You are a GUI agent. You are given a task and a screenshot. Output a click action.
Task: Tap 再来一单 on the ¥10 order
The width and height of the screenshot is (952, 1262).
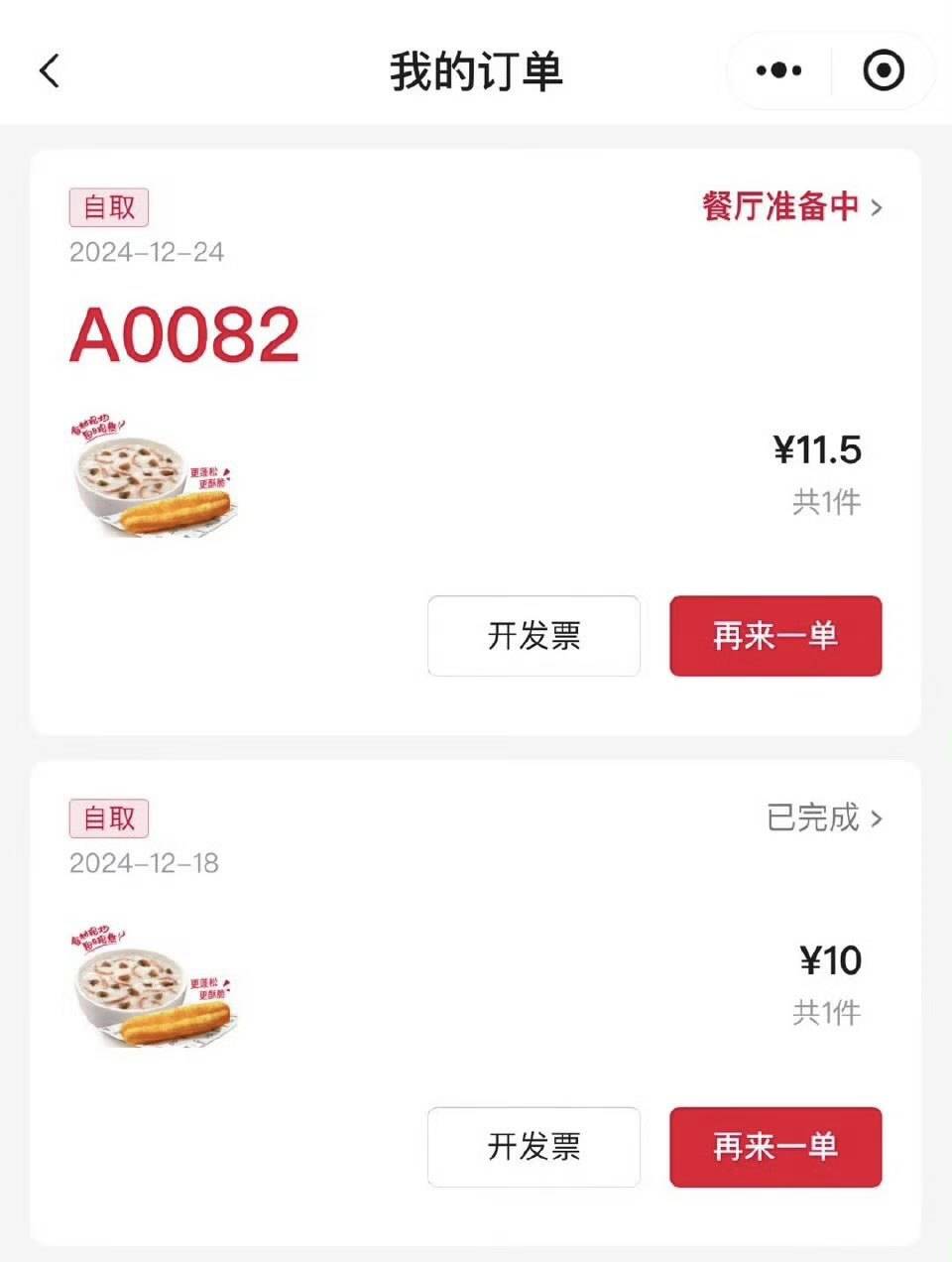(x=775, y=1147)
